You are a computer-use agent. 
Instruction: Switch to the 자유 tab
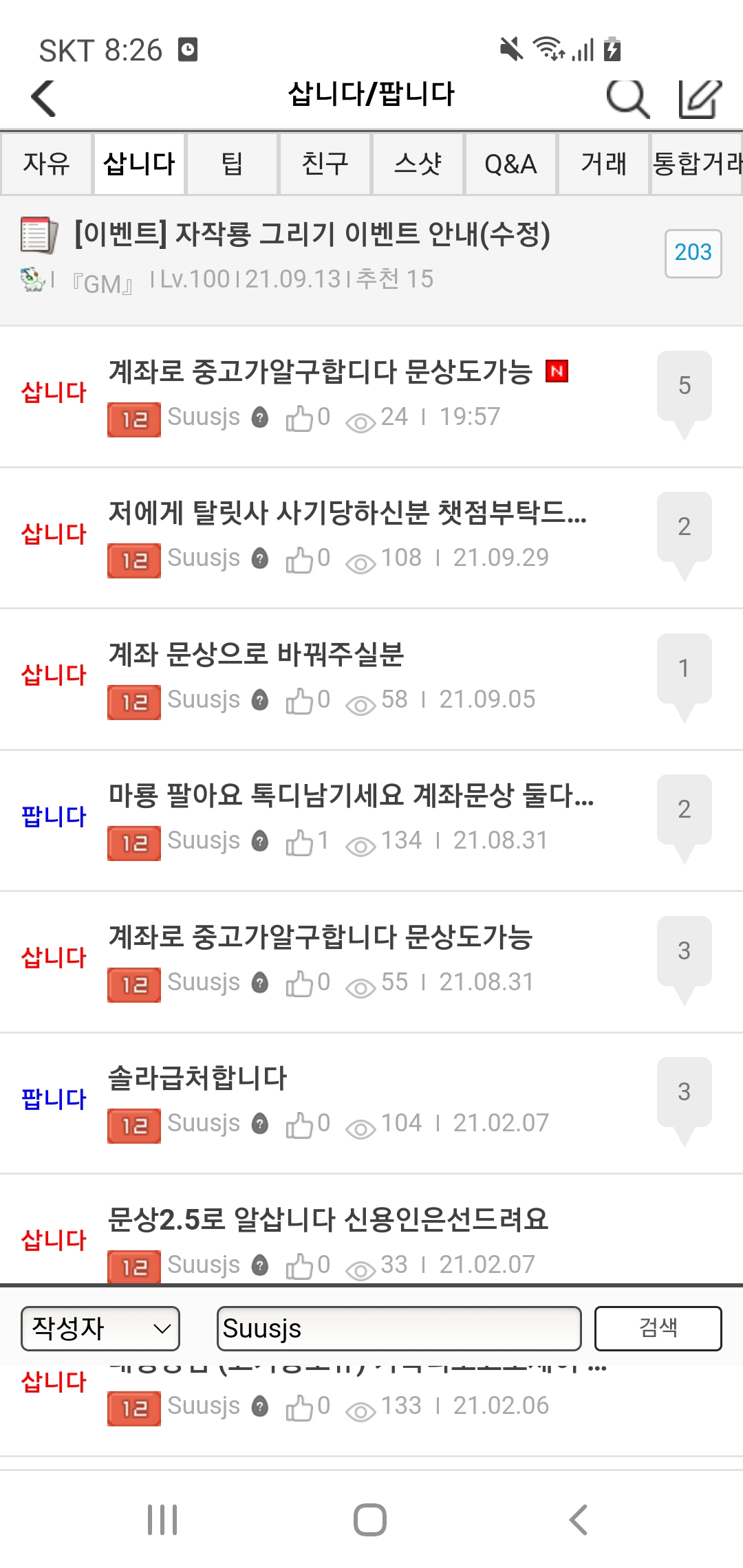(x=47, y=164)
